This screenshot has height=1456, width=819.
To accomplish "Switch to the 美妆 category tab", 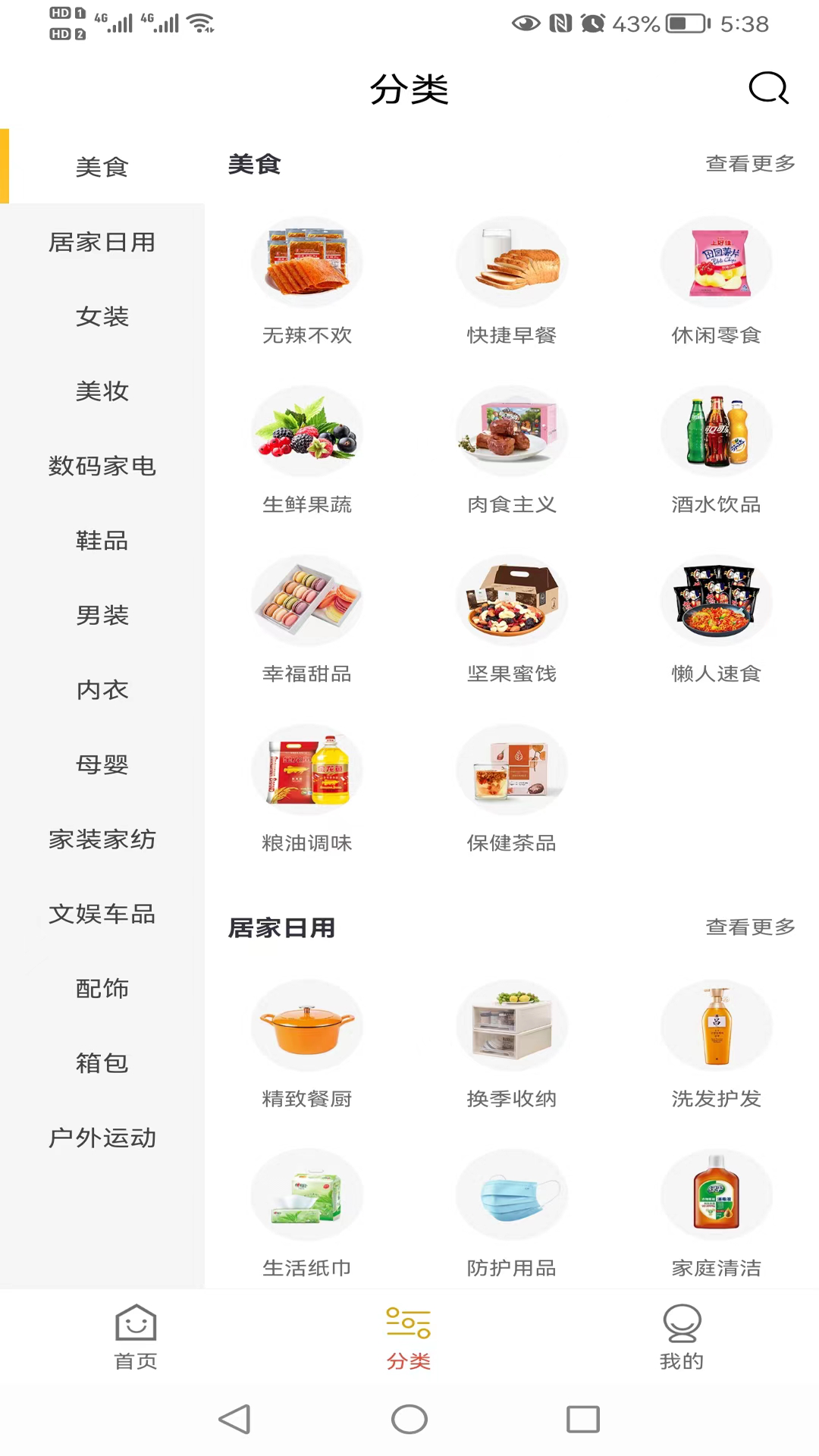I will click(102, 391).
